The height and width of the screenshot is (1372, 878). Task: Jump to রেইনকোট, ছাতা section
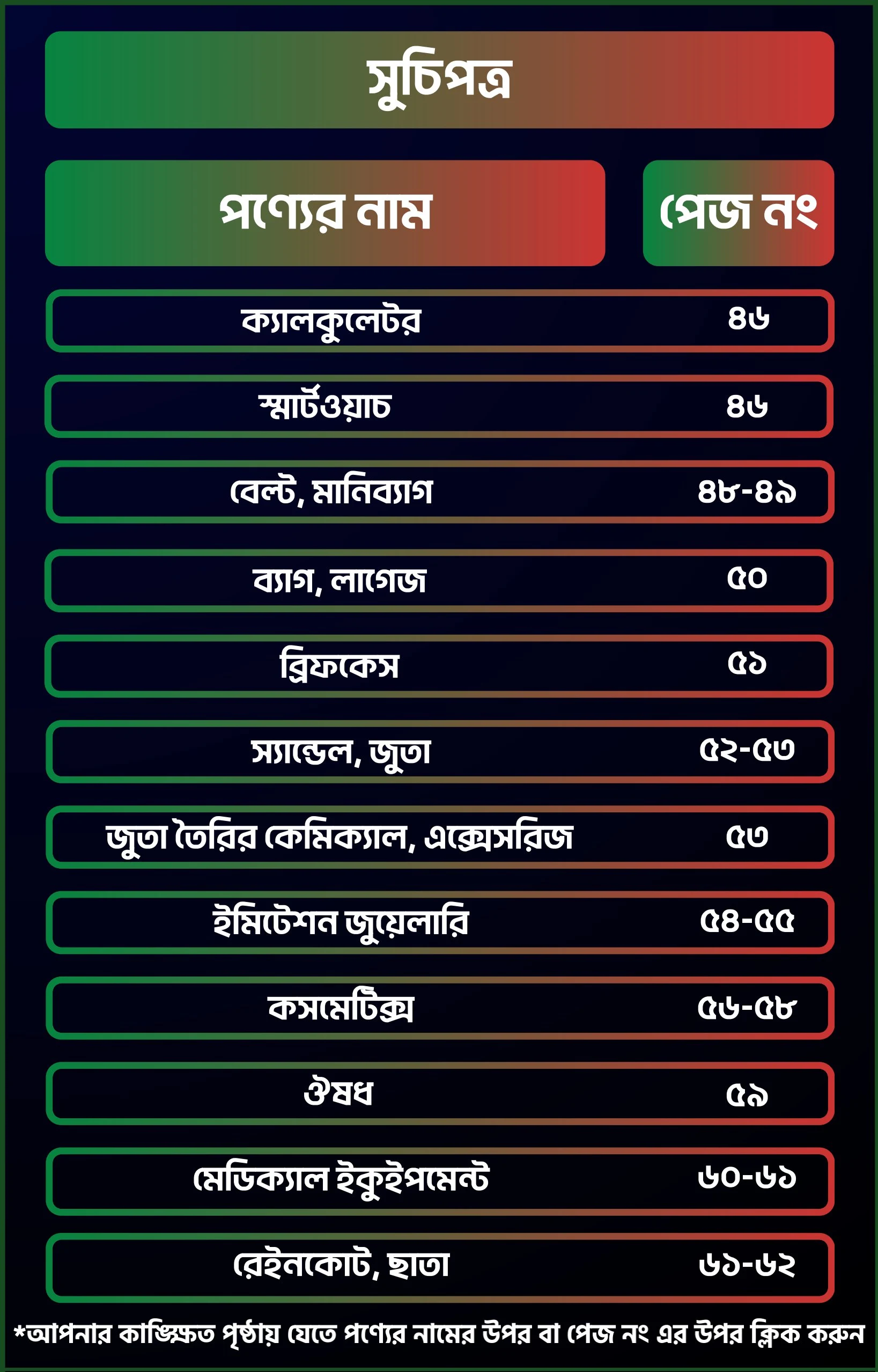click(341, 1265)
